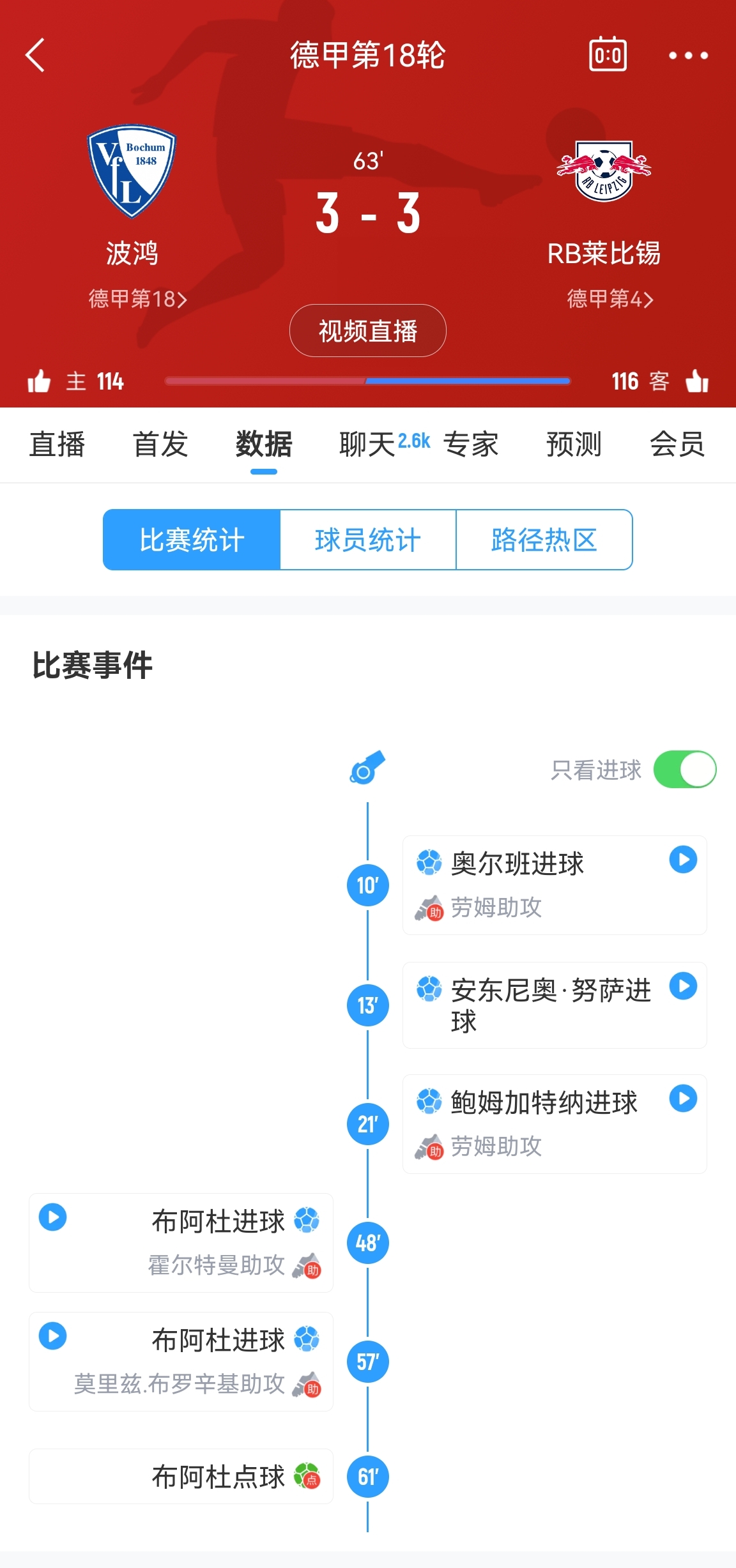Open 波鸿 league ranking 德甲第18
This screenshot has height=1568, width=736.
tap(137, 299)
